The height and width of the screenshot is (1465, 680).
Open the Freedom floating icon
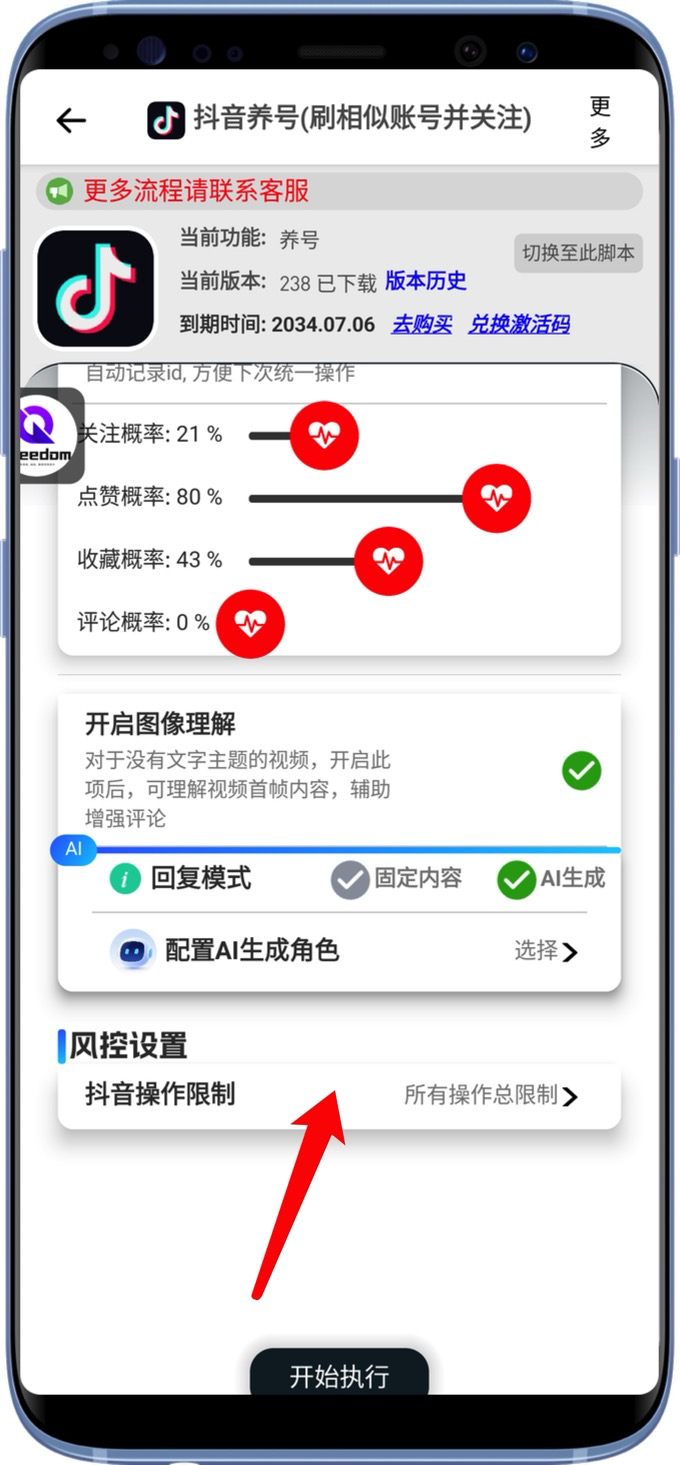46,435
